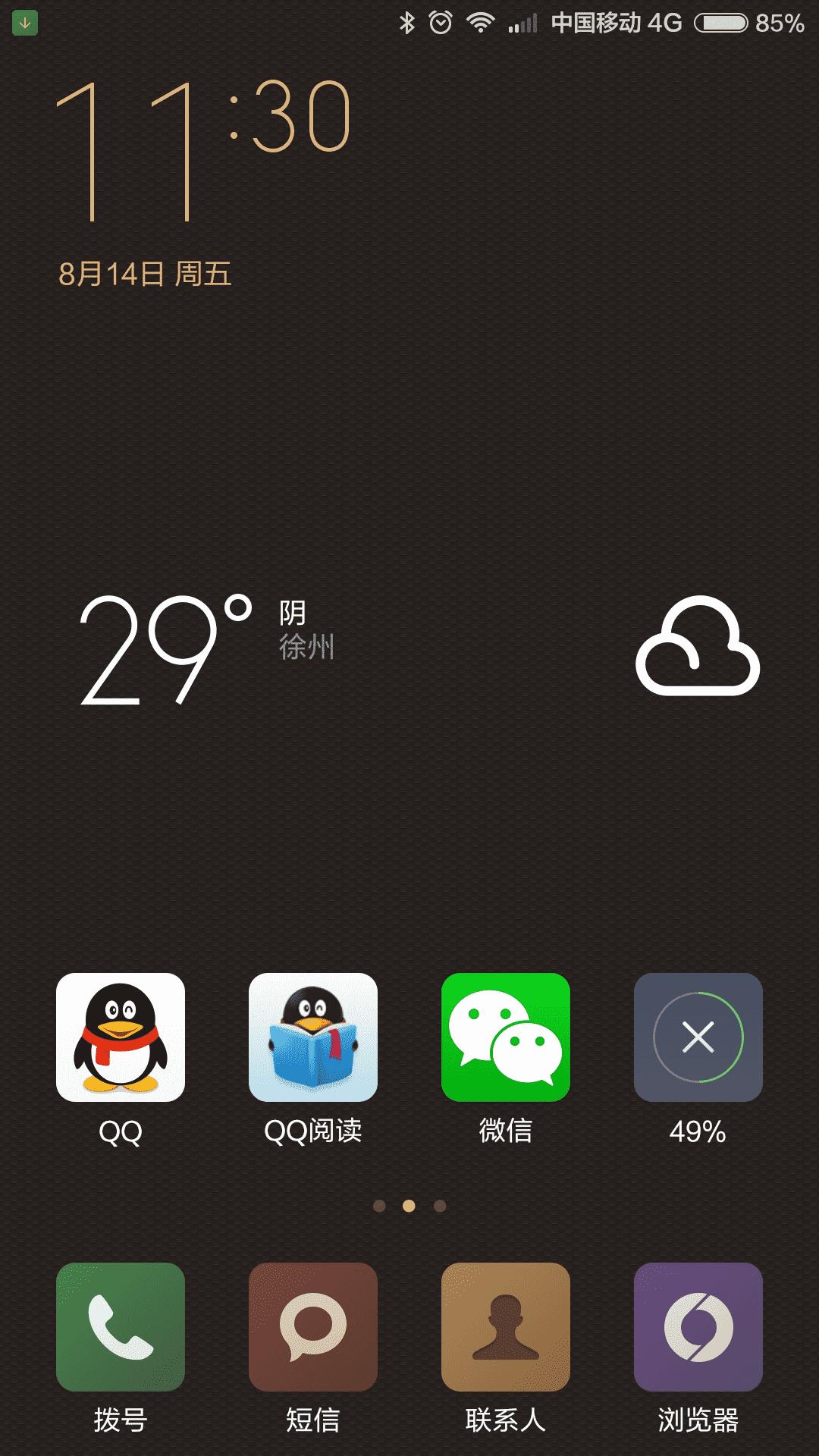
Task: Tap the Wi-Fi signal indicator
Action: pos(481,23)
